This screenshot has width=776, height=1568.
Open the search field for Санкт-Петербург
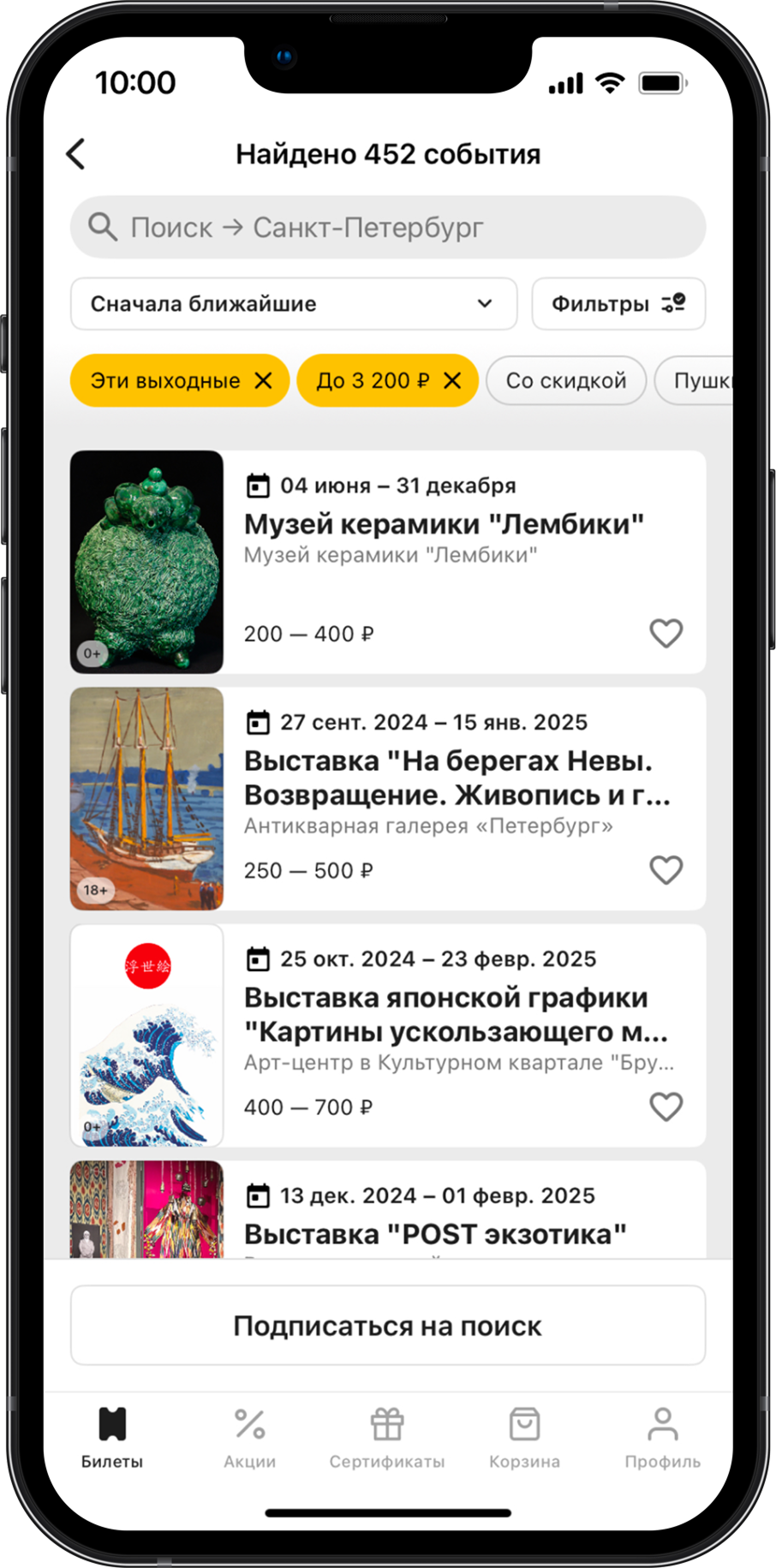(387, 228)
